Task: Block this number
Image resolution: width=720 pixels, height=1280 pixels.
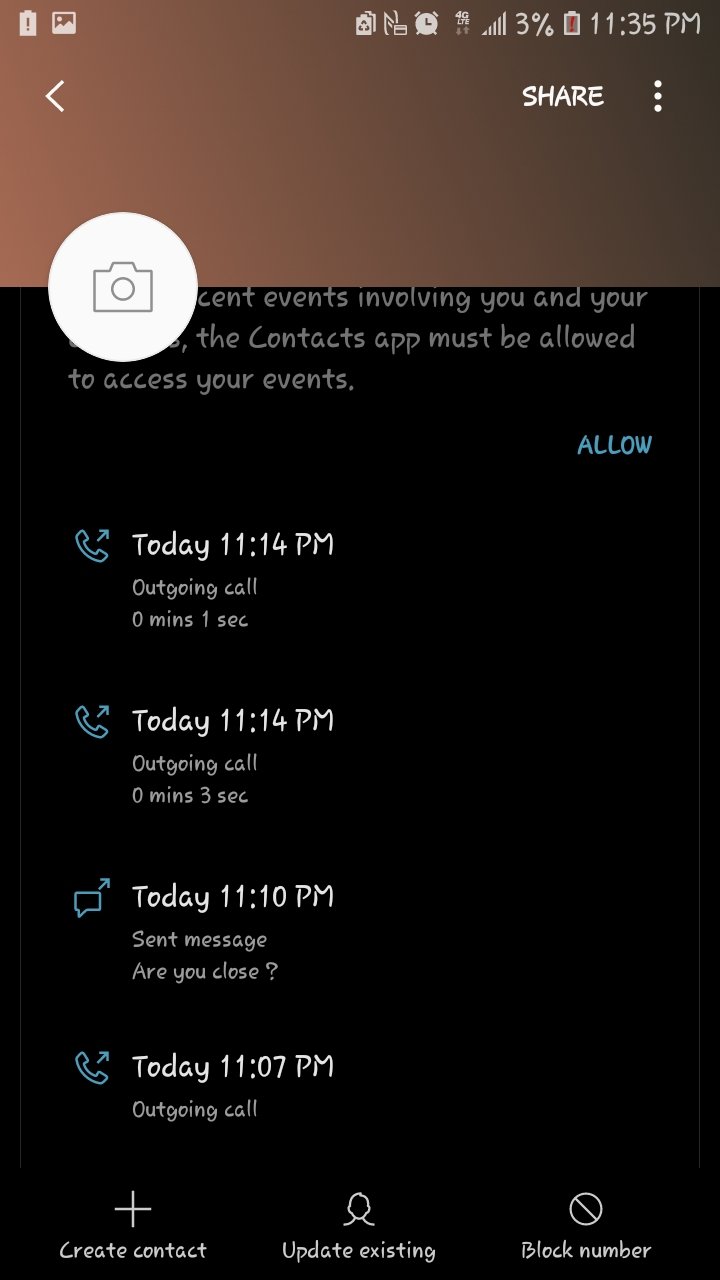Action: (x=586, y=1227)
